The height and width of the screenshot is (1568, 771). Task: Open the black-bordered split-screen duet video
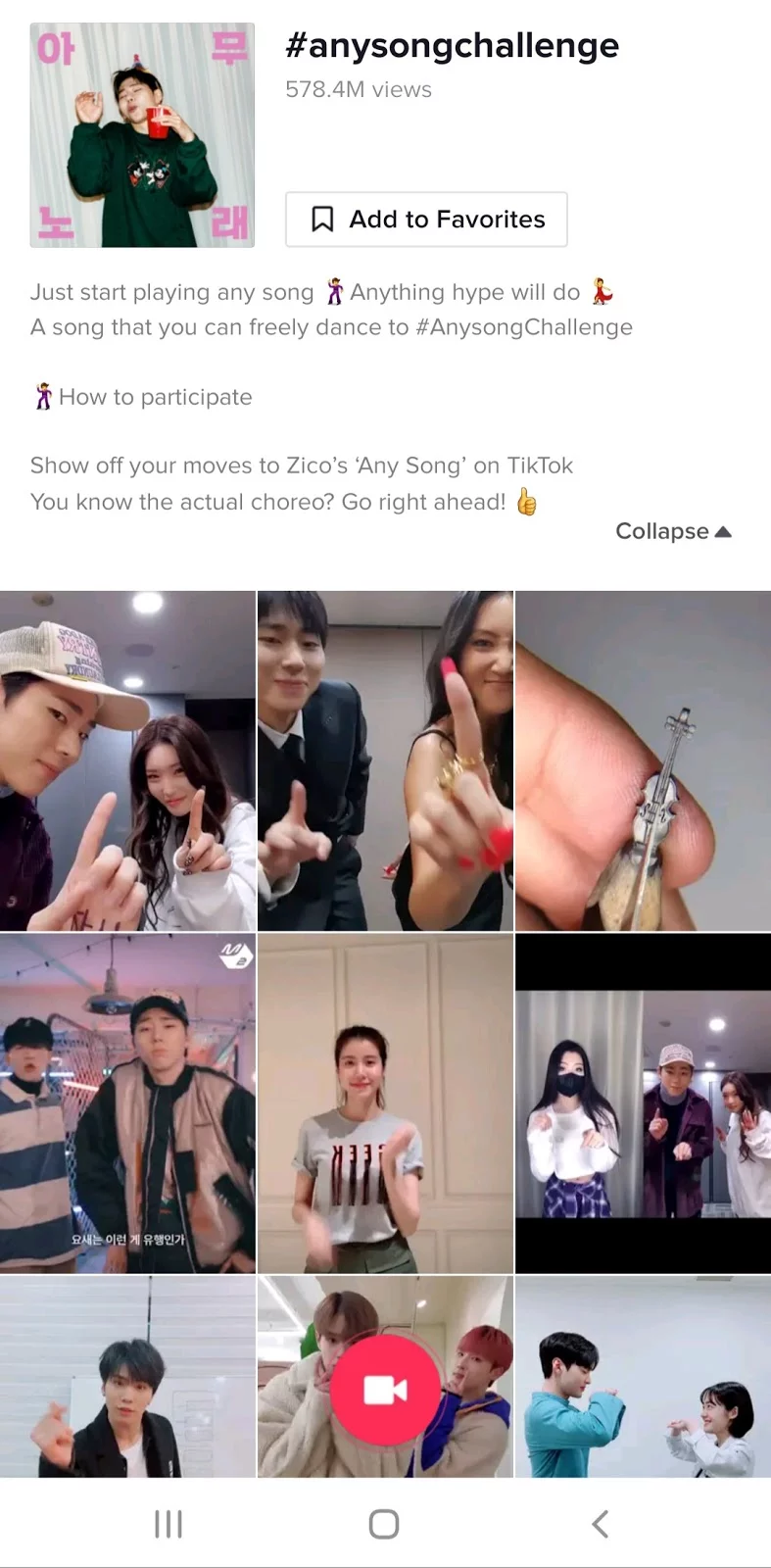point(643,1102)
